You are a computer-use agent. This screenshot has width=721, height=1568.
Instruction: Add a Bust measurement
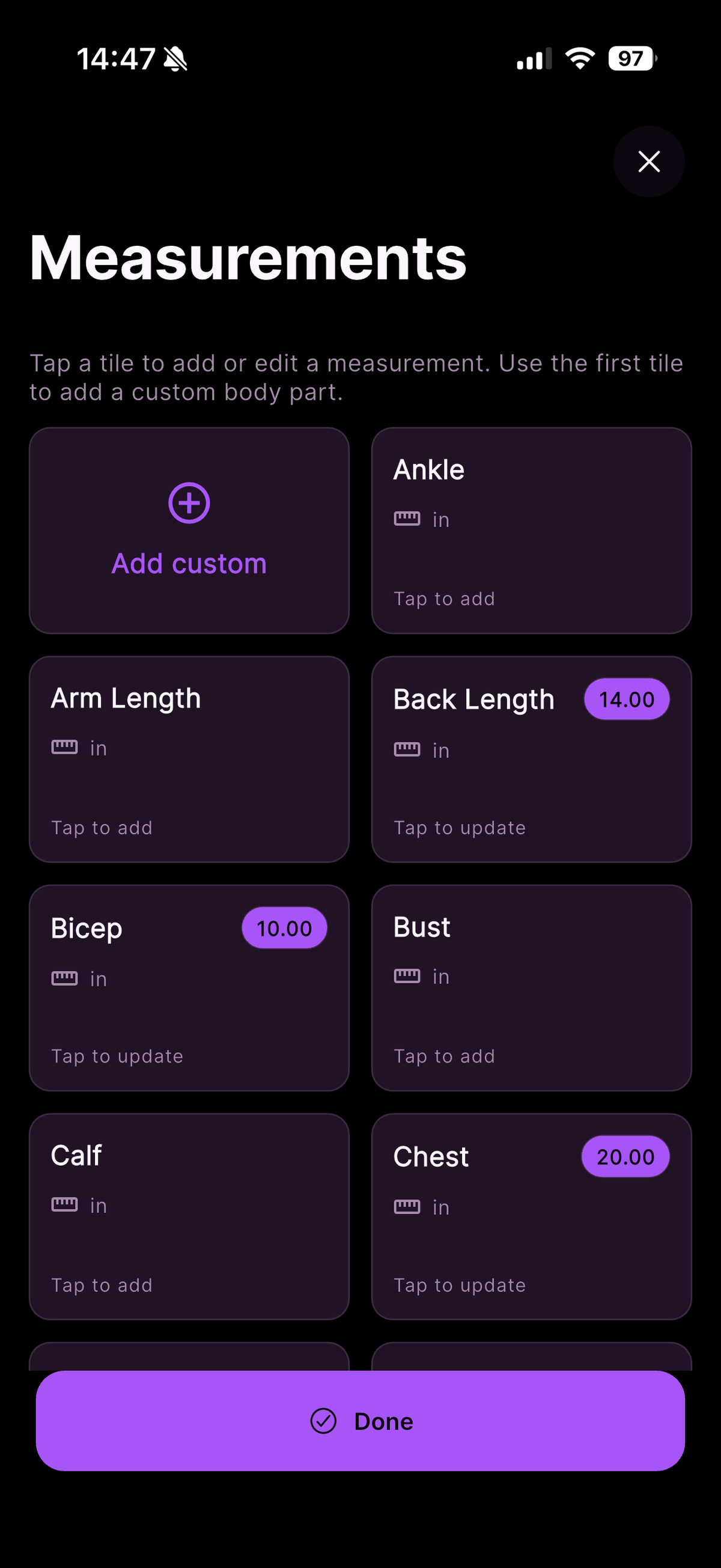[531, 989]
